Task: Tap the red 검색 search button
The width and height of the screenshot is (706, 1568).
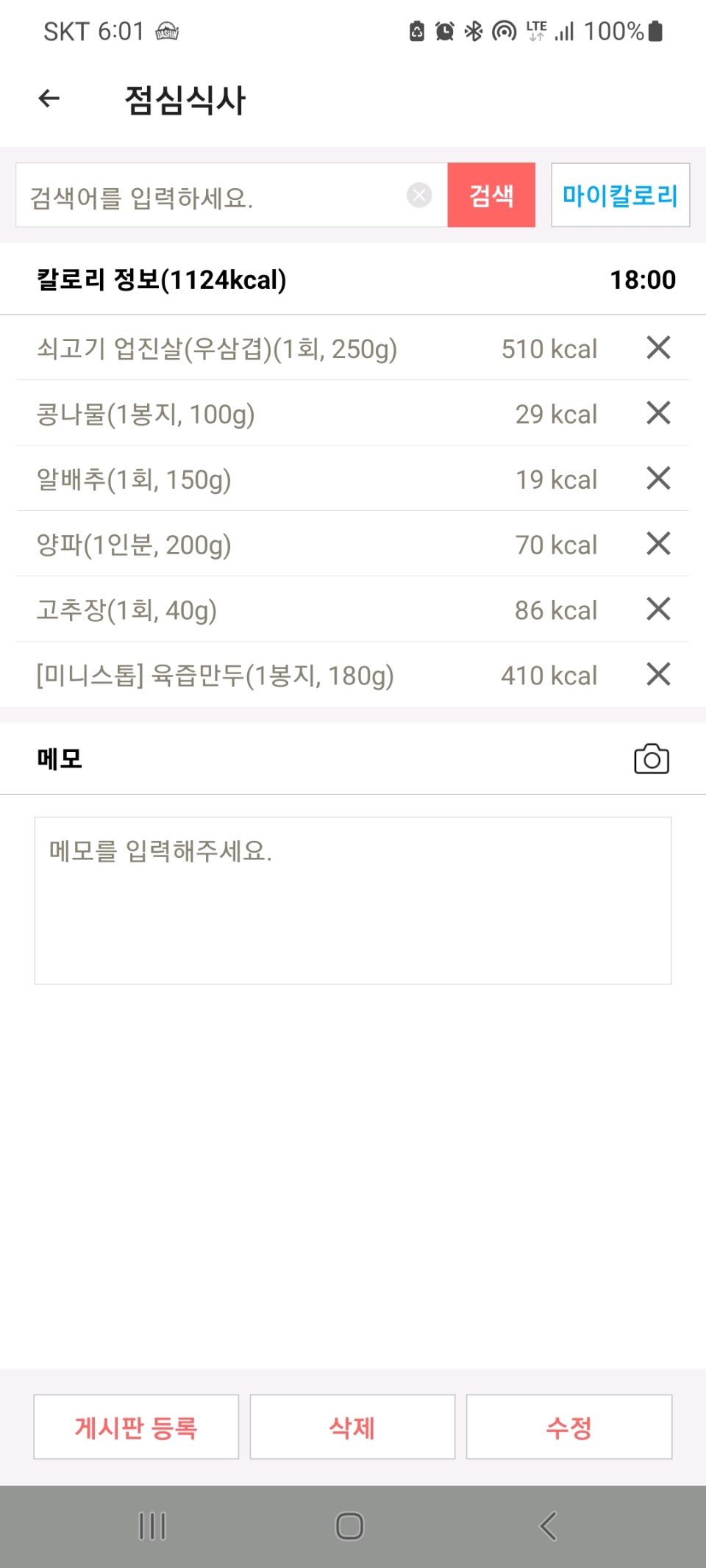Action: [491, 196]
